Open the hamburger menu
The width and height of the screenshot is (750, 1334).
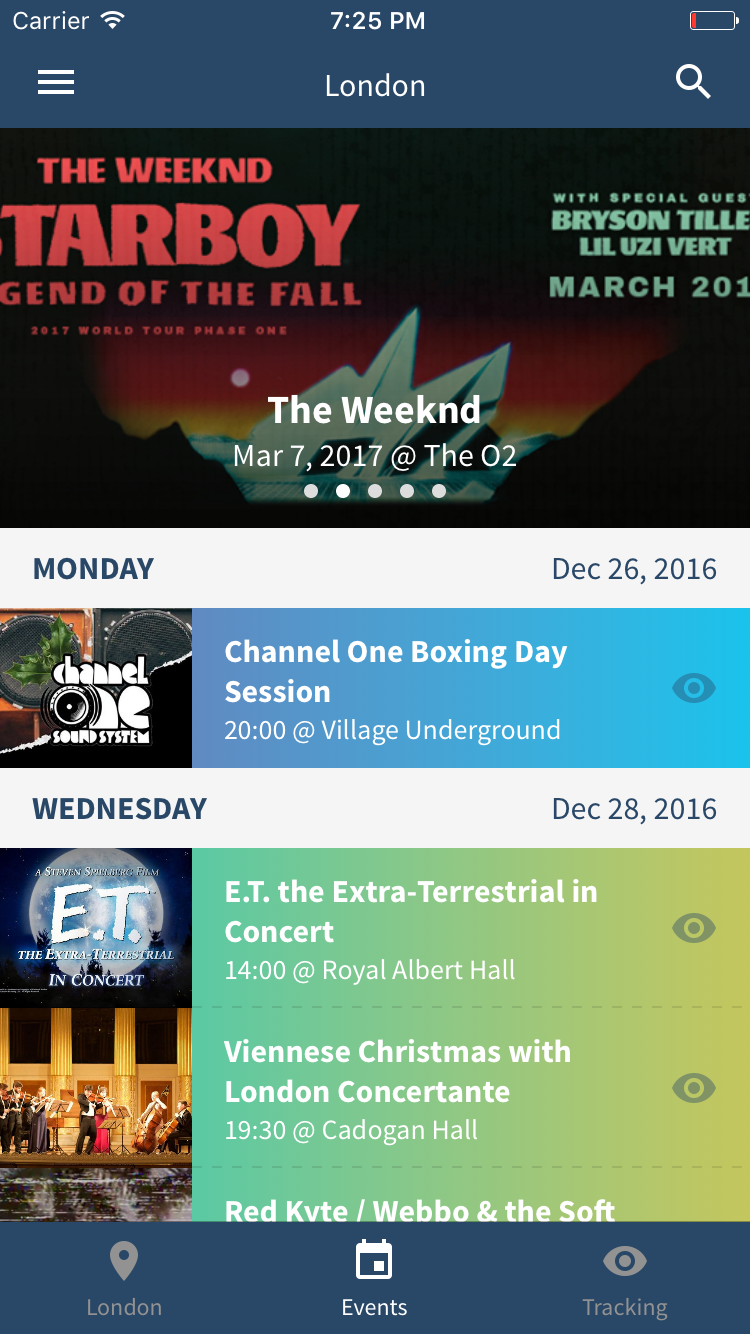(56, 83)
